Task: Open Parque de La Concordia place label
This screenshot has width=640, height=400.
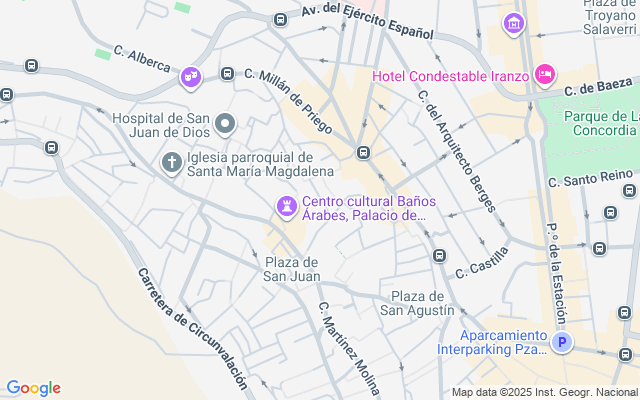Action: [601, 123]
